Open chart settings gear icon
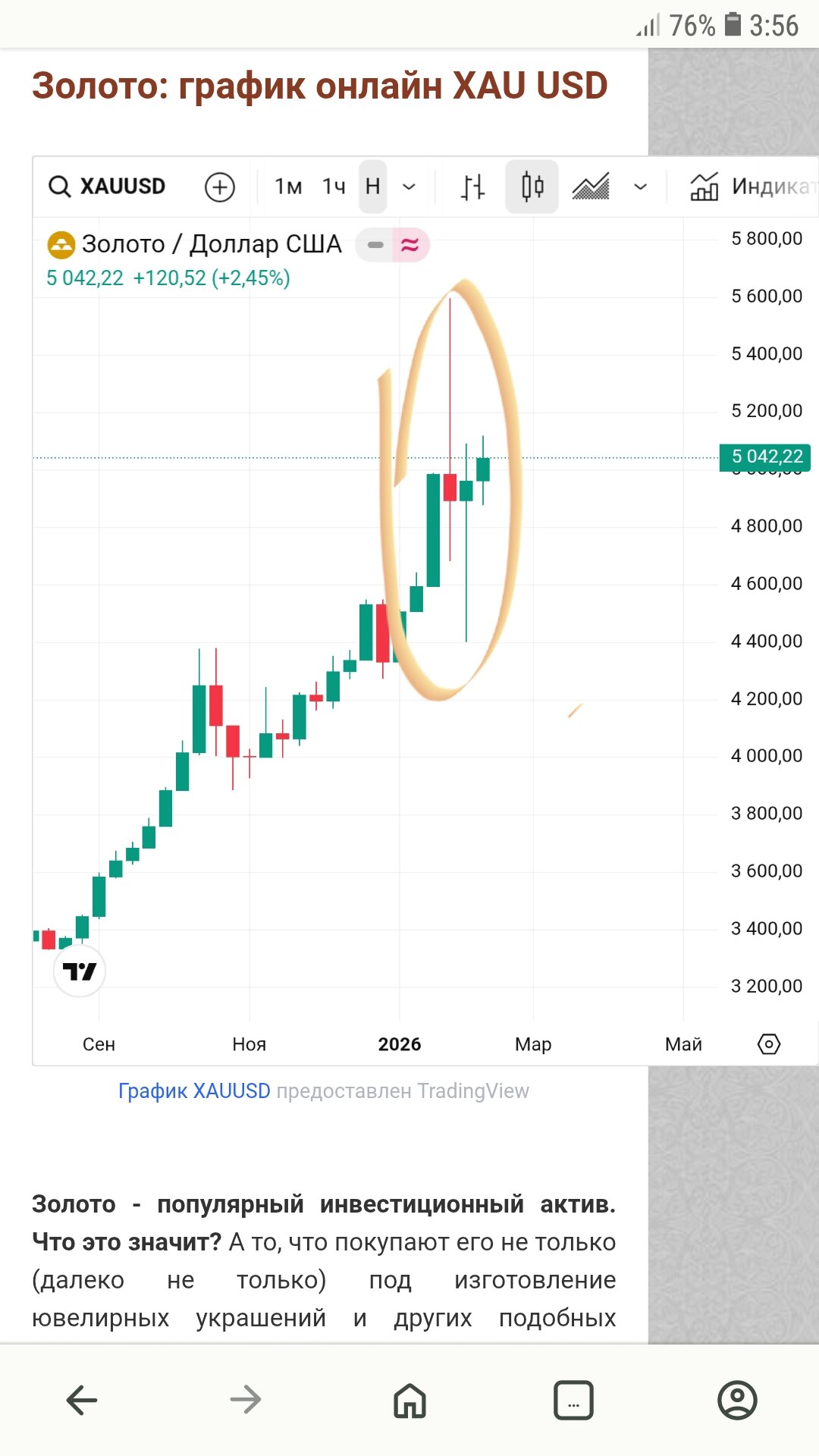819x1456 pixels. [769, 1044]
